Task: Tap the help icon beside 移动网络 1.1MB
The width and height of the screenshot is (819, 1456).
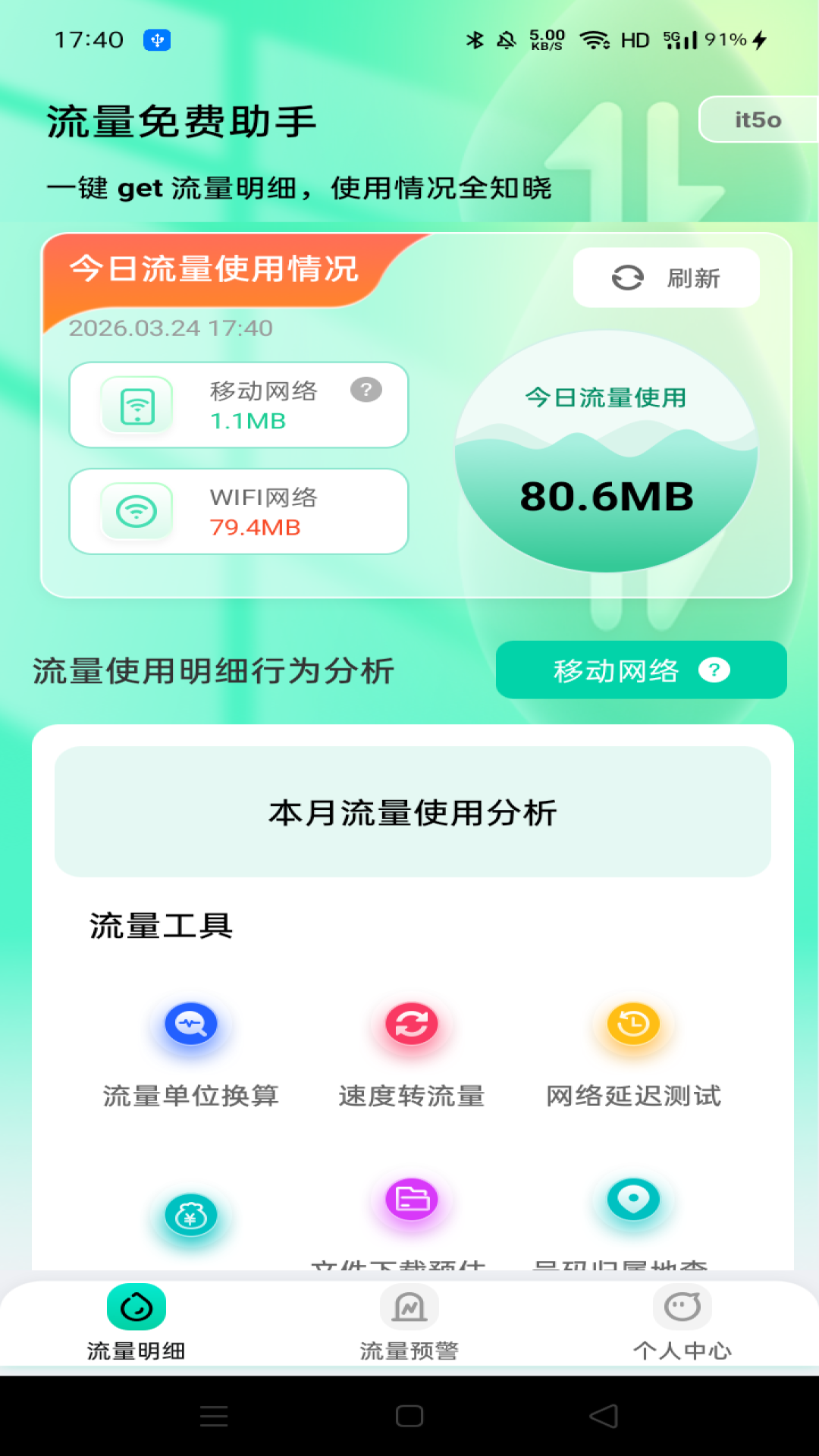Action: [366, 390]
